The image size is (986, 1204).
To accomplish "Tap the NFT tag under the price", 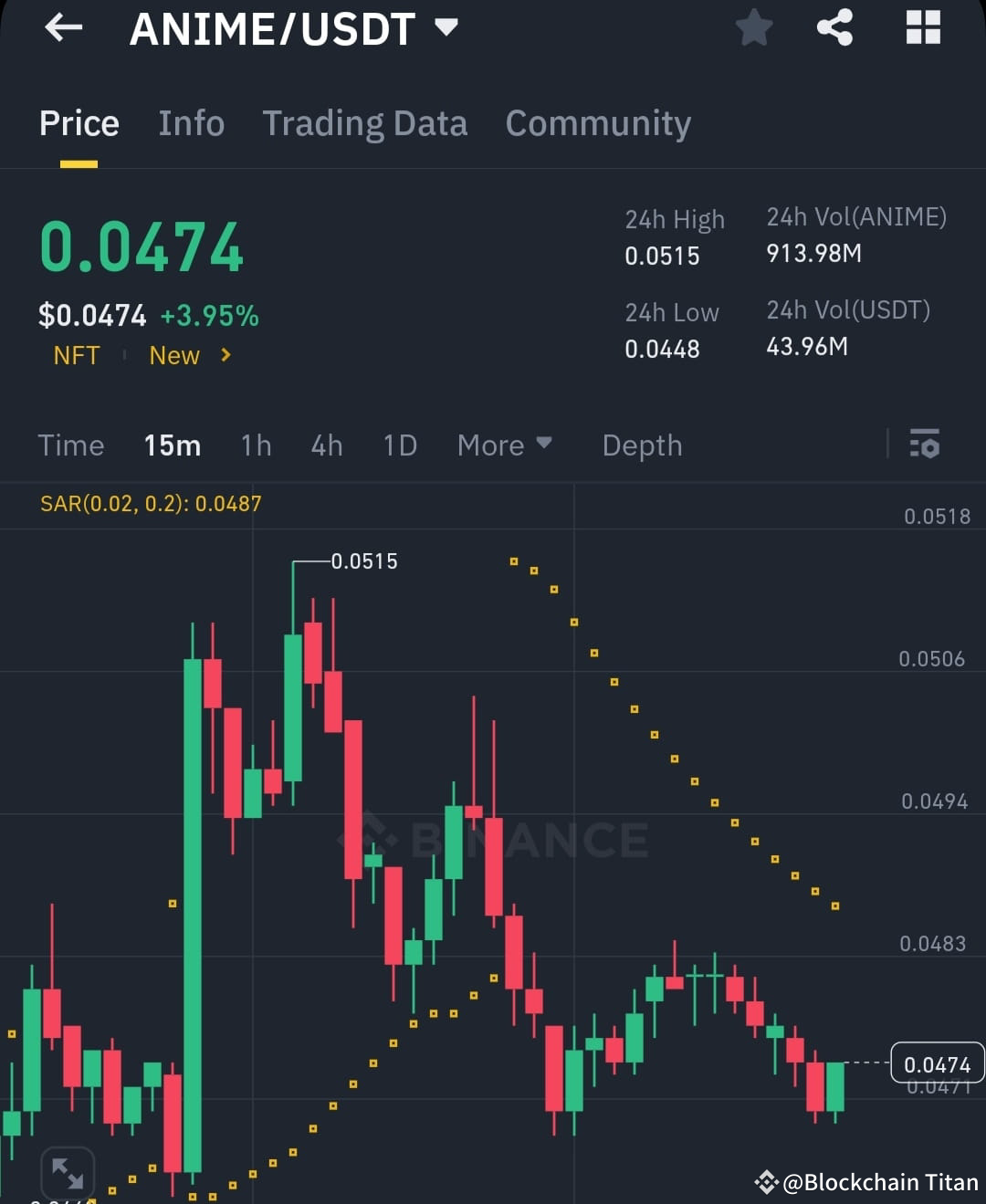I will (76, 355).
